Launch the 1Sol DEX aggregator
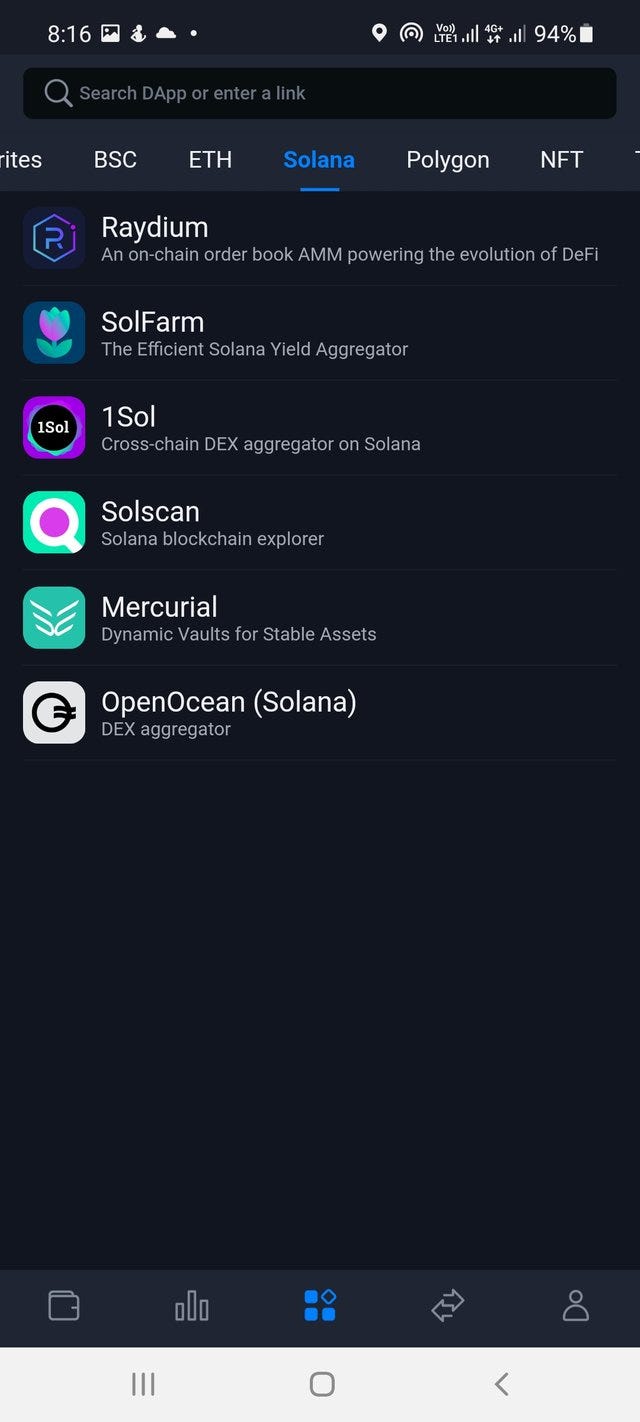Screen dimensions: 640x1422 point(320,428)
